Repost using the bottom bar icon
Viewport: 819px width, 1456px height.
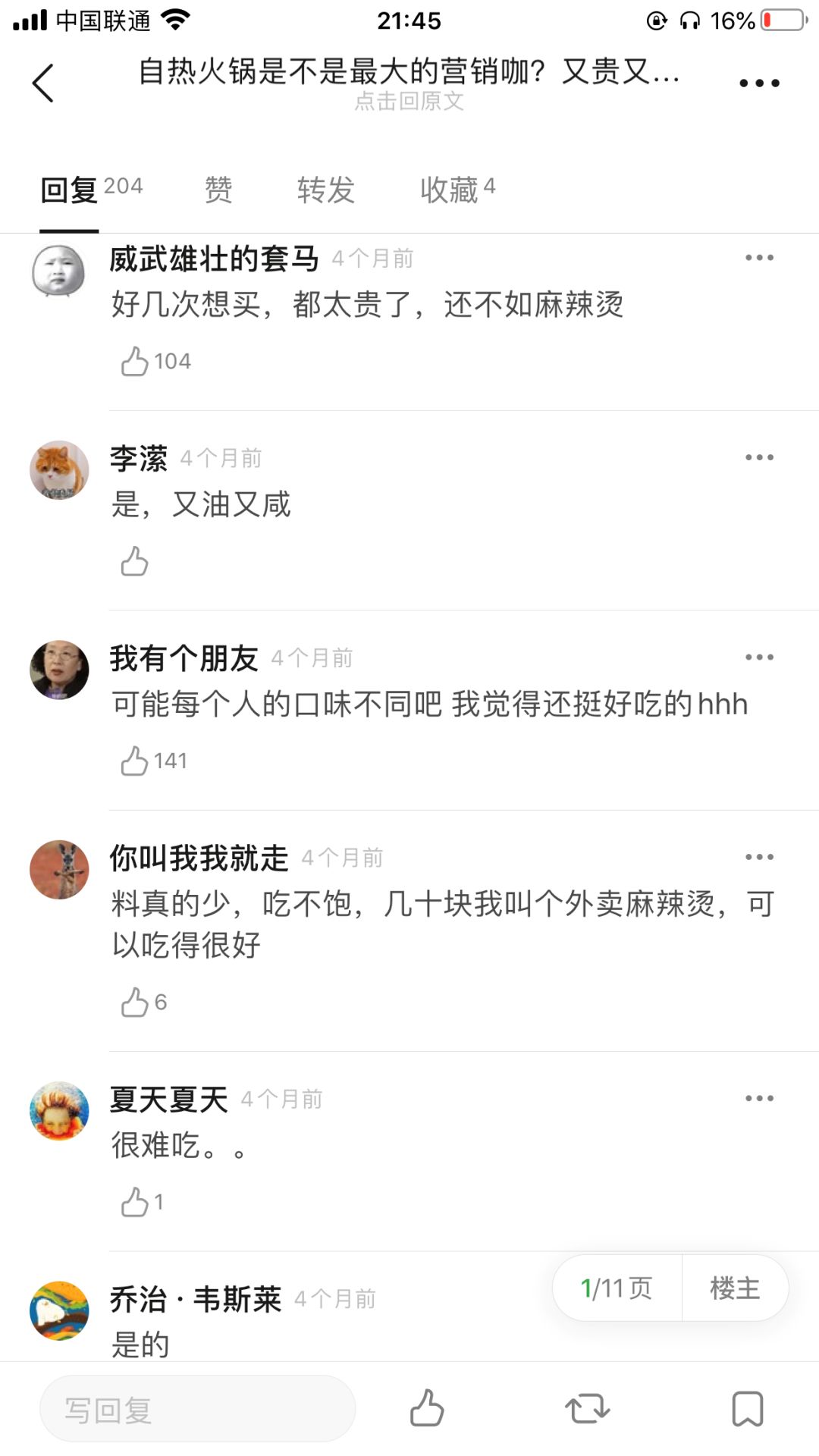(587, 1409)
